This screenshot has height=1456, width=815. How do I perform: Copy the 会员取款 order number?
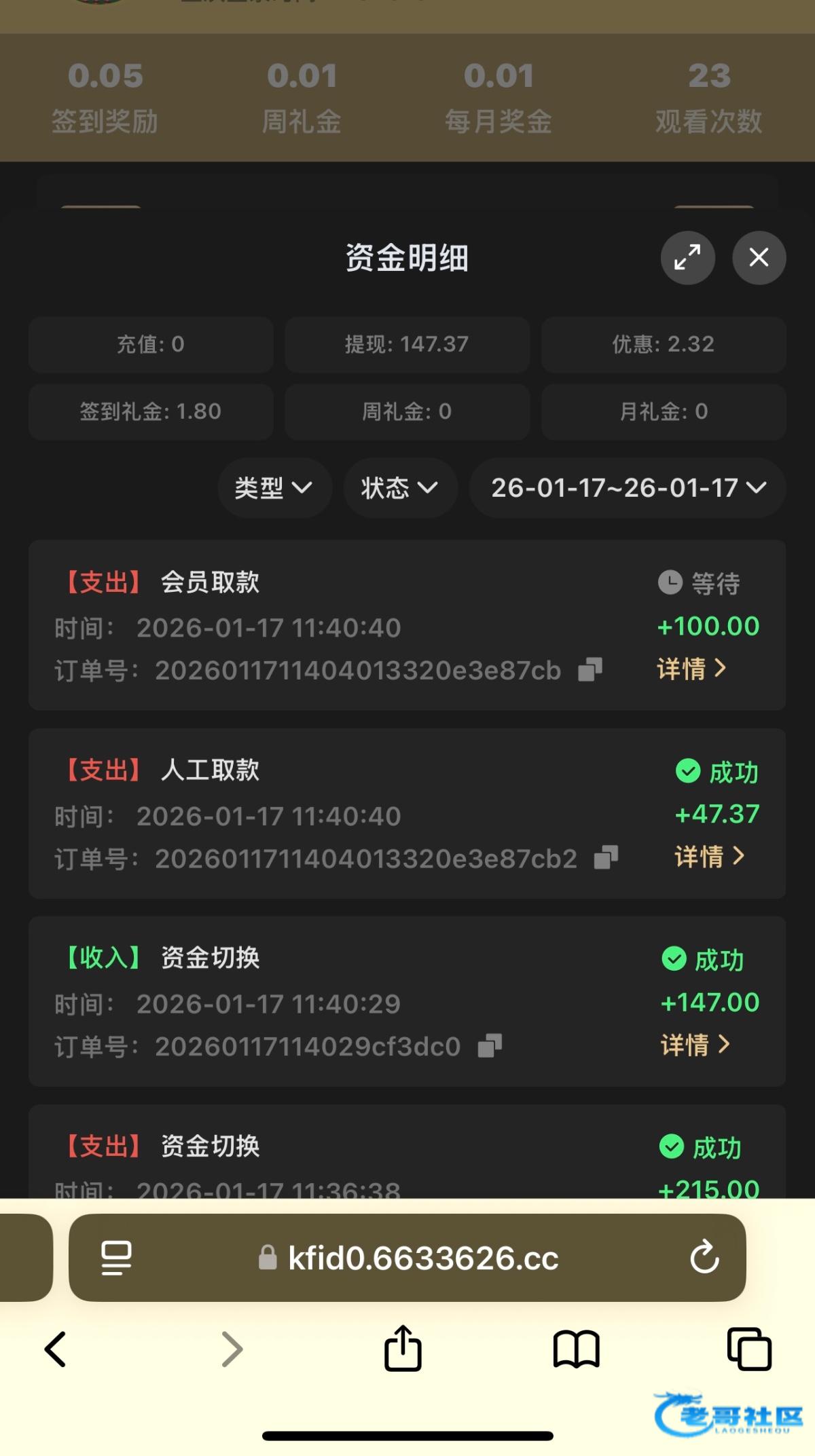pos(590,670)
